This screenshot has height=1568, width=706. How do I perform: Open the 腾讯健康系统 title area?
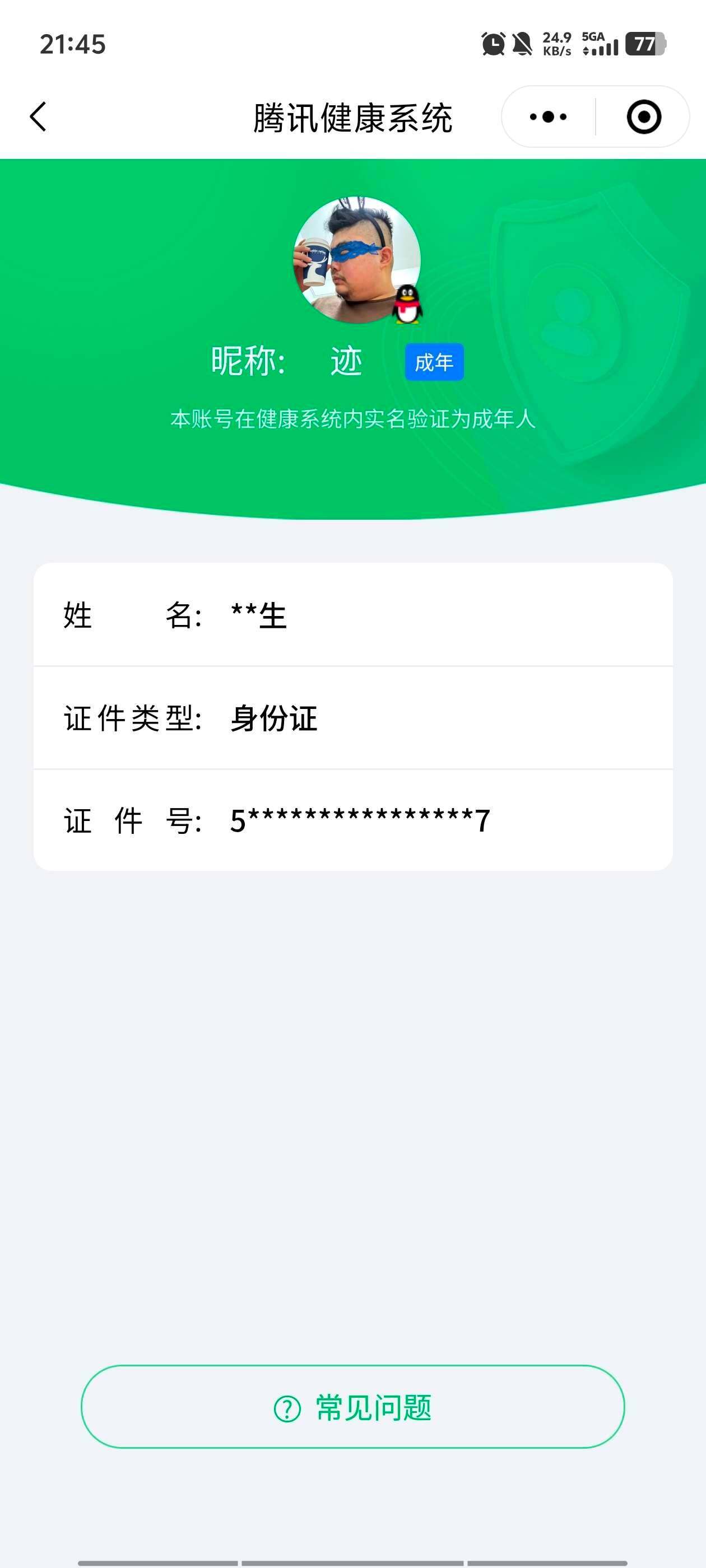(x=352, y=117)
